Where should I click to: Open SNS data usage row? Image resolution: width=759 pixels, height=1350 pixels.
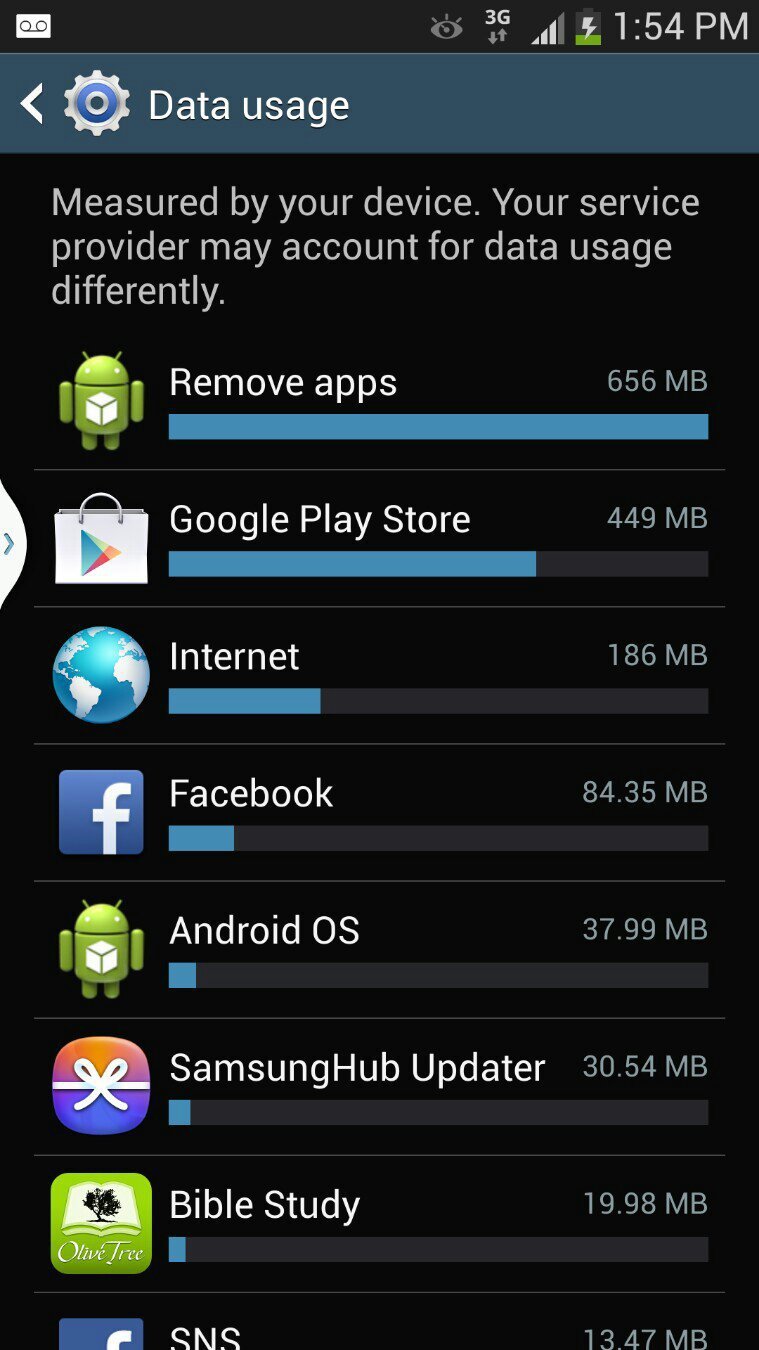tap(380, 1332)
